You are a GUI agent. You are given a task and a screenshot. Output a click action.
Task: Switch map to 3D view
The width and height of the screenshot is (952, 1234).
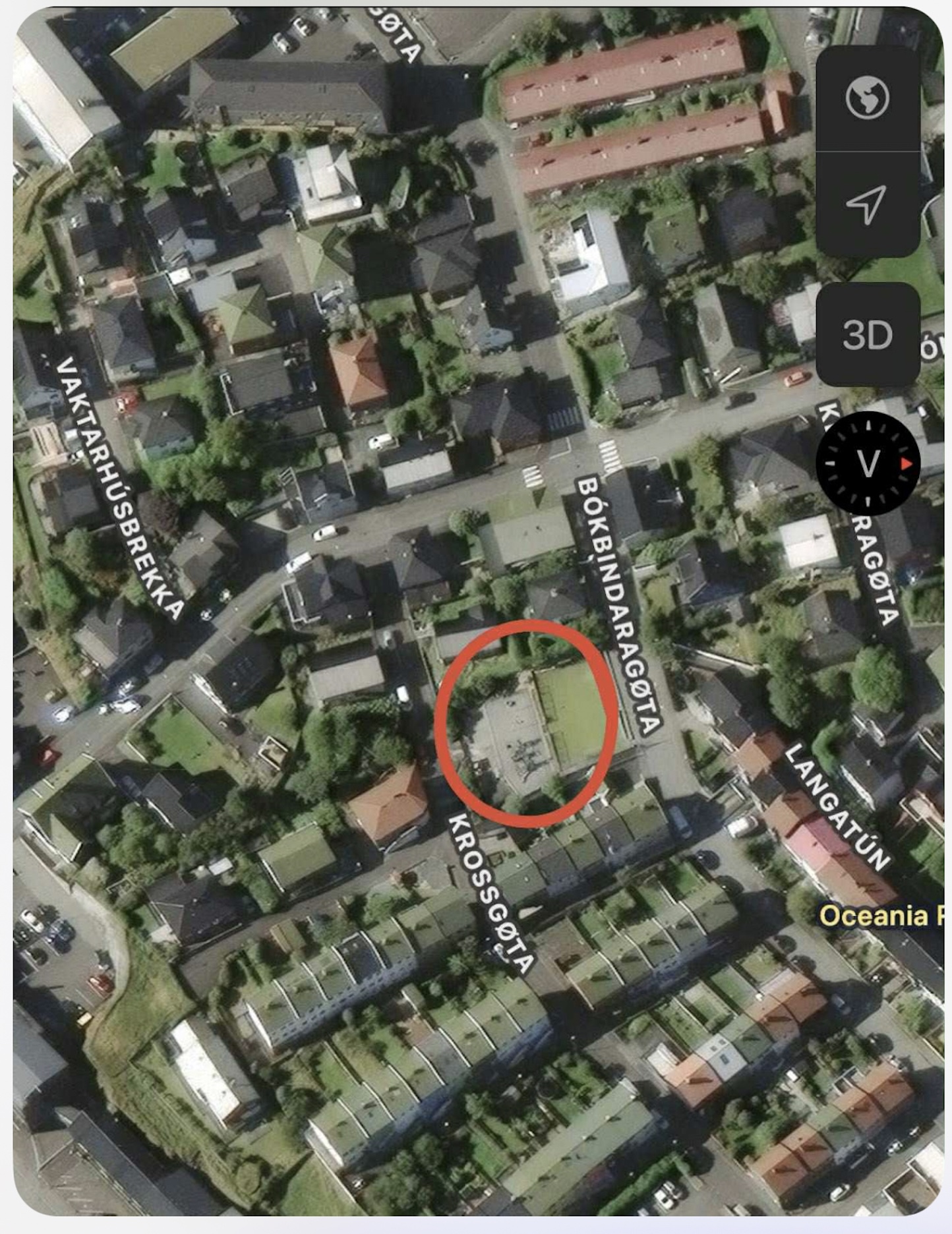point(867,335)
